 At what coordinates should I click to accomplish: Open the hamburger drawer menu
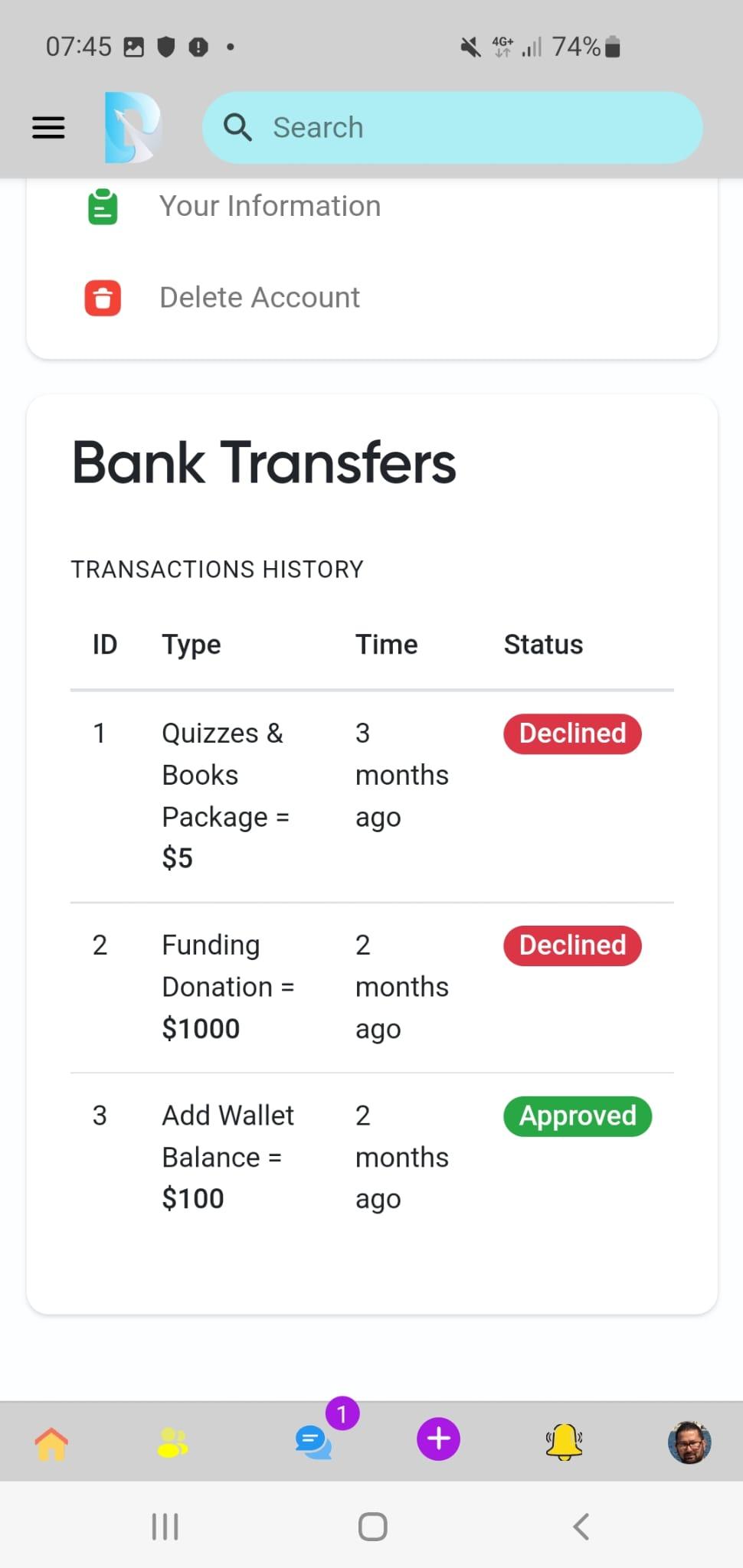tap(48, 127)
